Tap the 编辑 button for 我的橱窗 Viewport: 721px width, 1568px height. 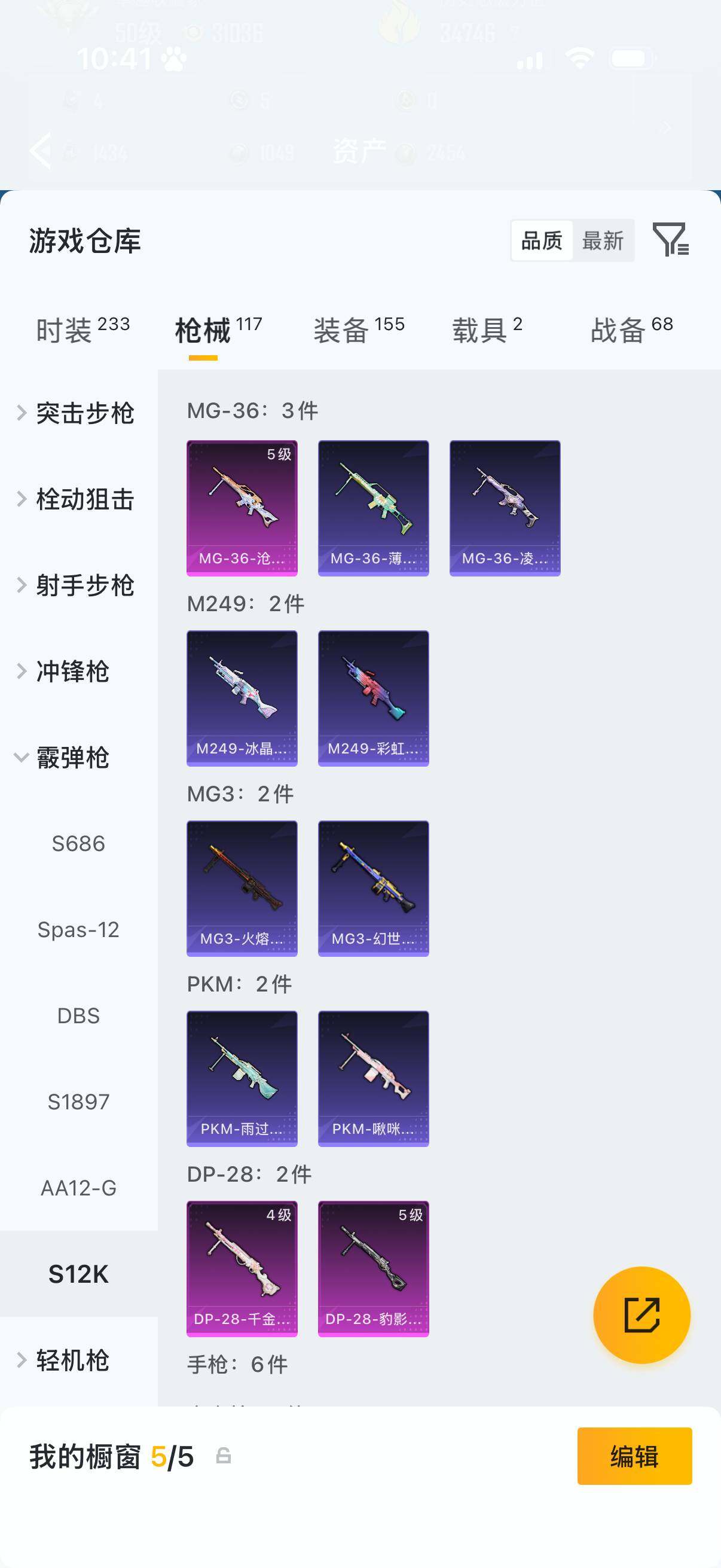tap(634, 1456)
